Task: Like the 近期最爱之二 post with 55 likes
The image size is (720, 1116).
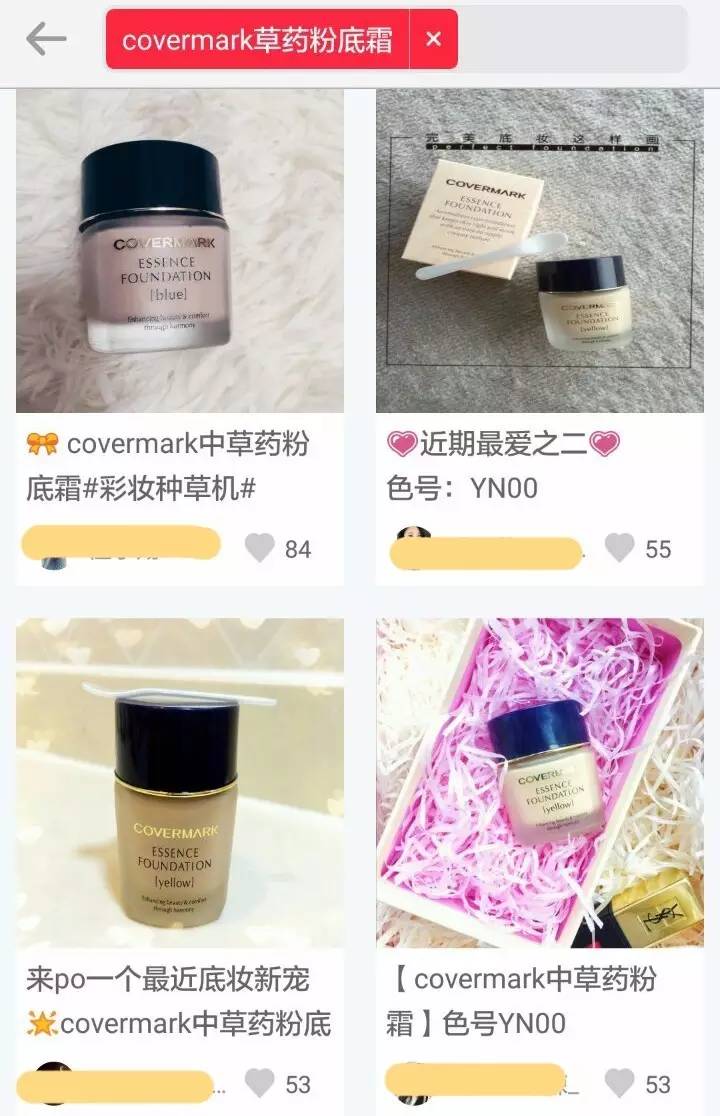Action: click(620, 548)
